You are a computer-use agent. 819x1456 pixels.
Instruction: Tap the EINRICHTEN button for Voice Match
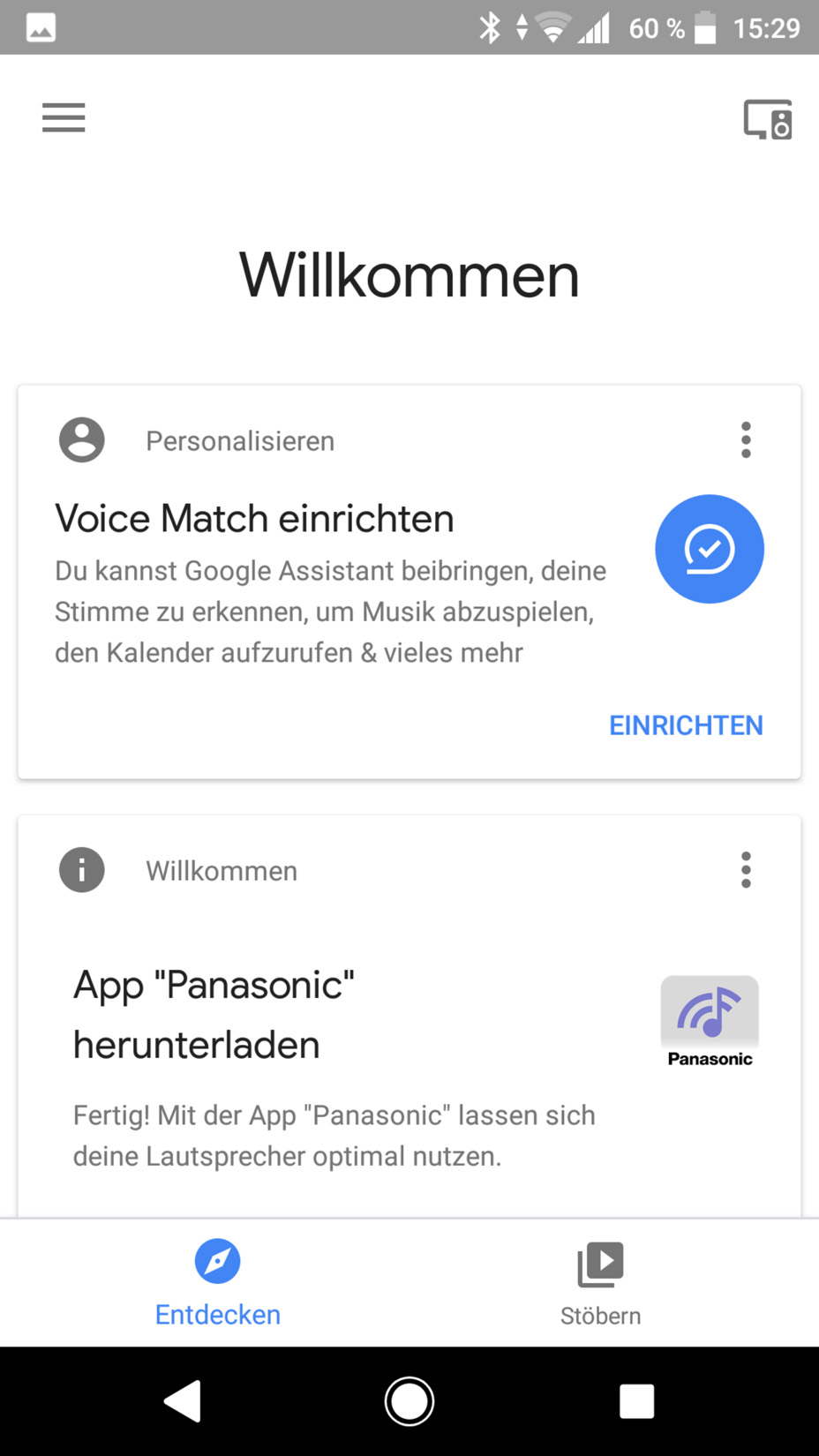click(x=686, y=725)
